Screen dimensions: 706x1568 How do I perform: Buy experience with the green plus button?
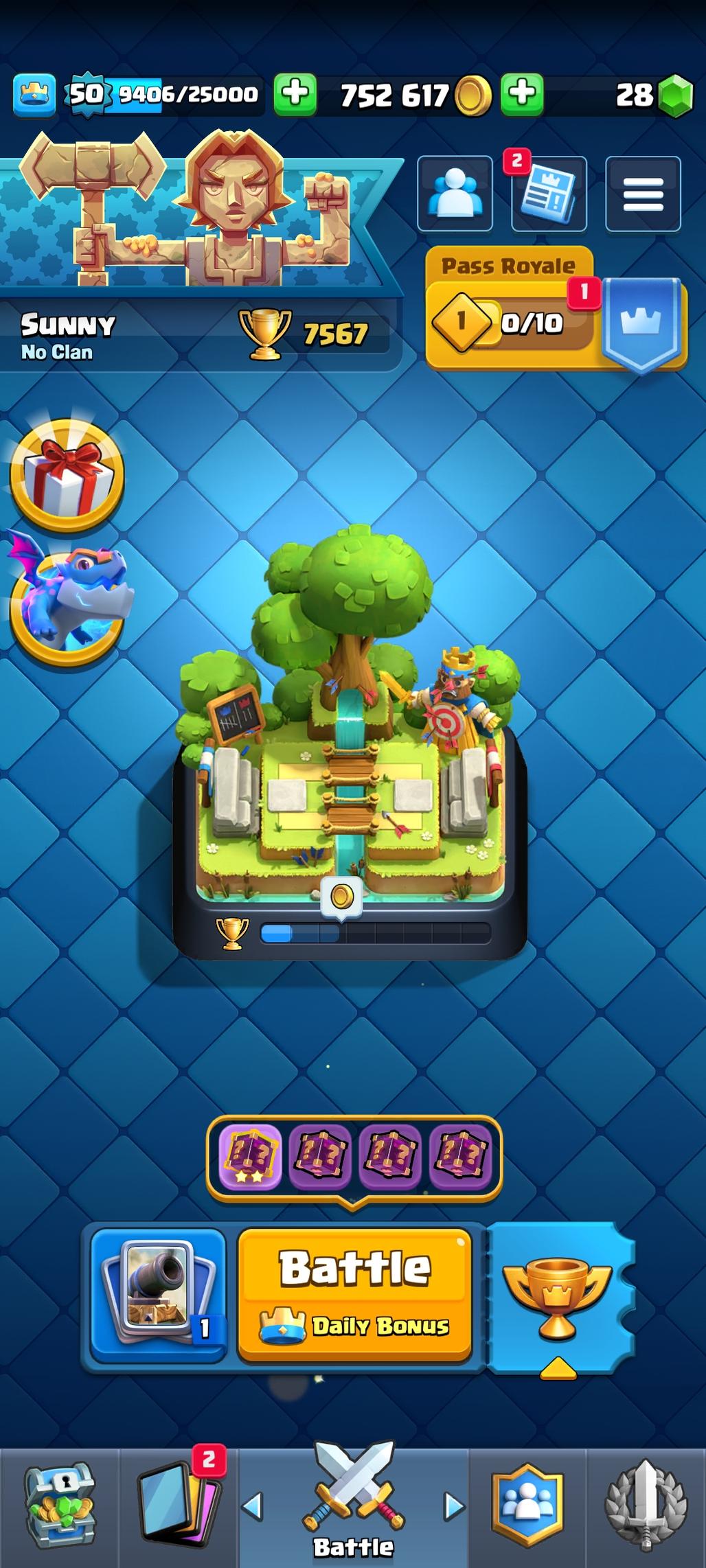[295, 93]
